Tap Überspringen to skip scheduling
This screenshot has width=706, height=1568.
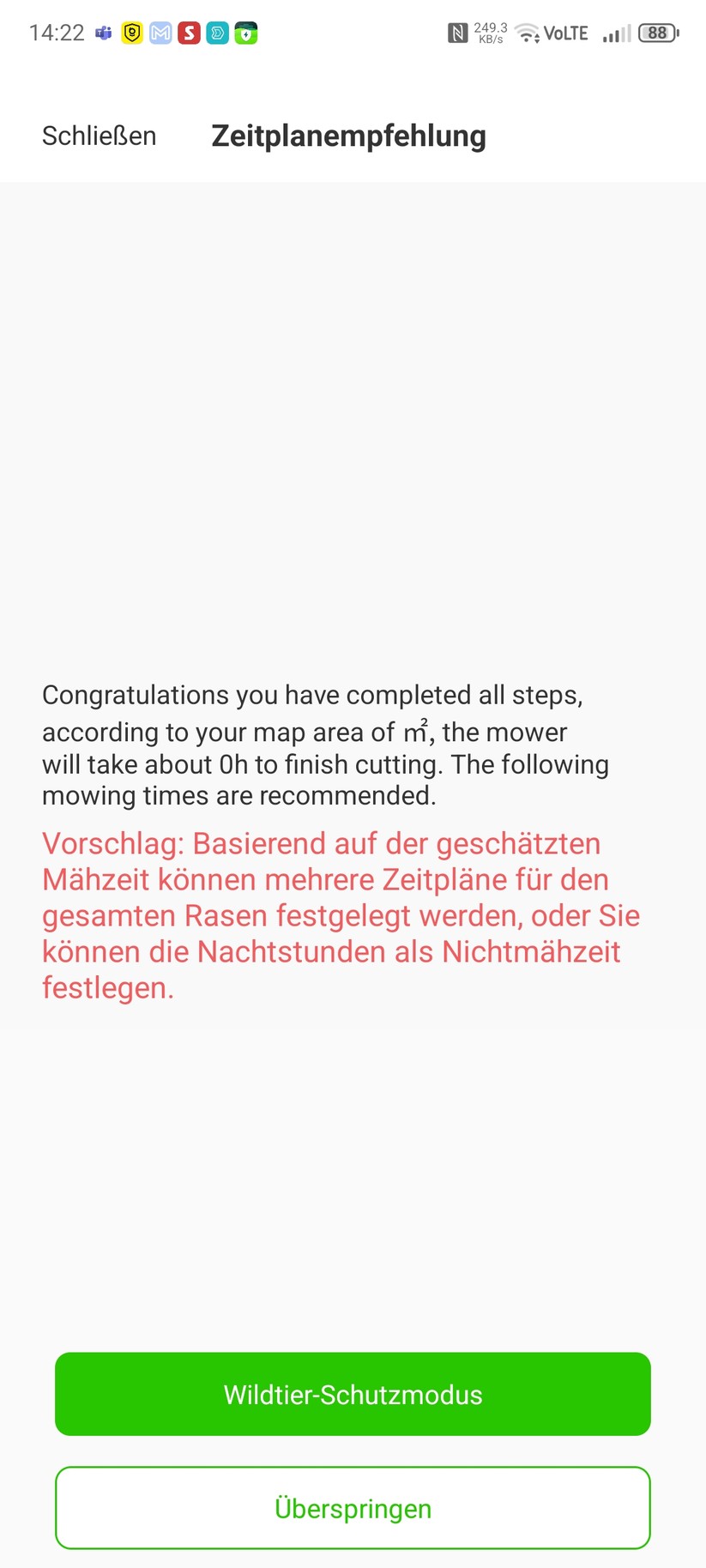pyautogui.click(x=353, y=1508)
